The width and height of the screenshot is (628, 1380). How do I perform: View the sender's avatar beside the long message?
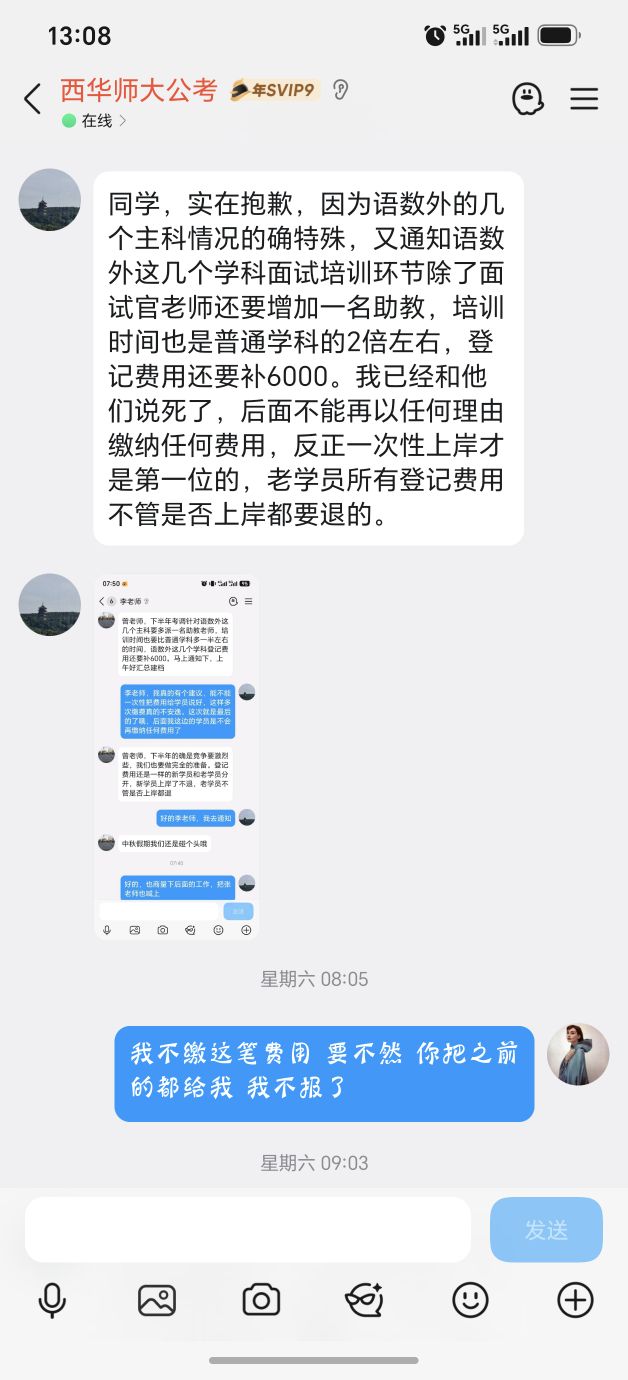[x=50, y=200]
